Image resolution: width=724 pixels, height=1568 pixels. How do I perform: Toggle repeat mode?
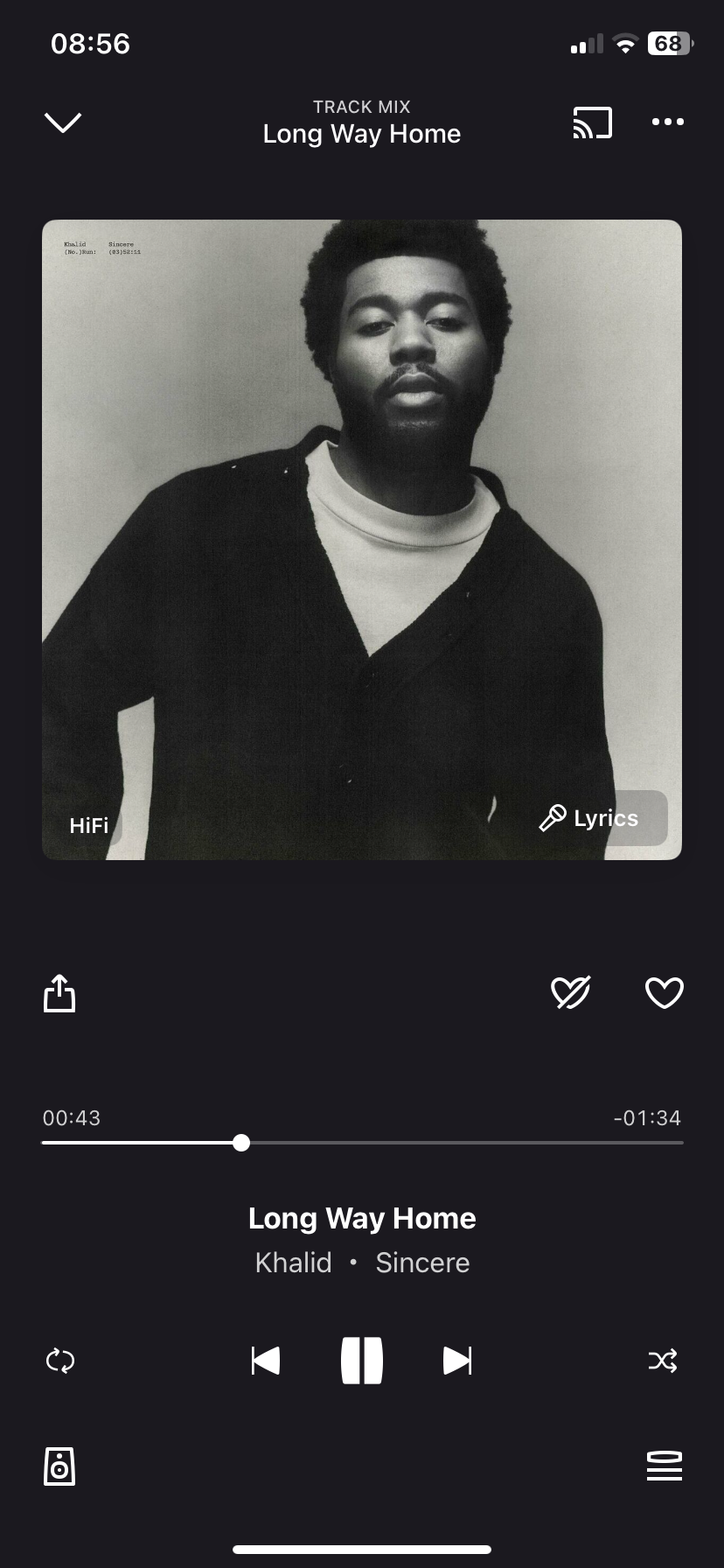tap(59, 1361)
